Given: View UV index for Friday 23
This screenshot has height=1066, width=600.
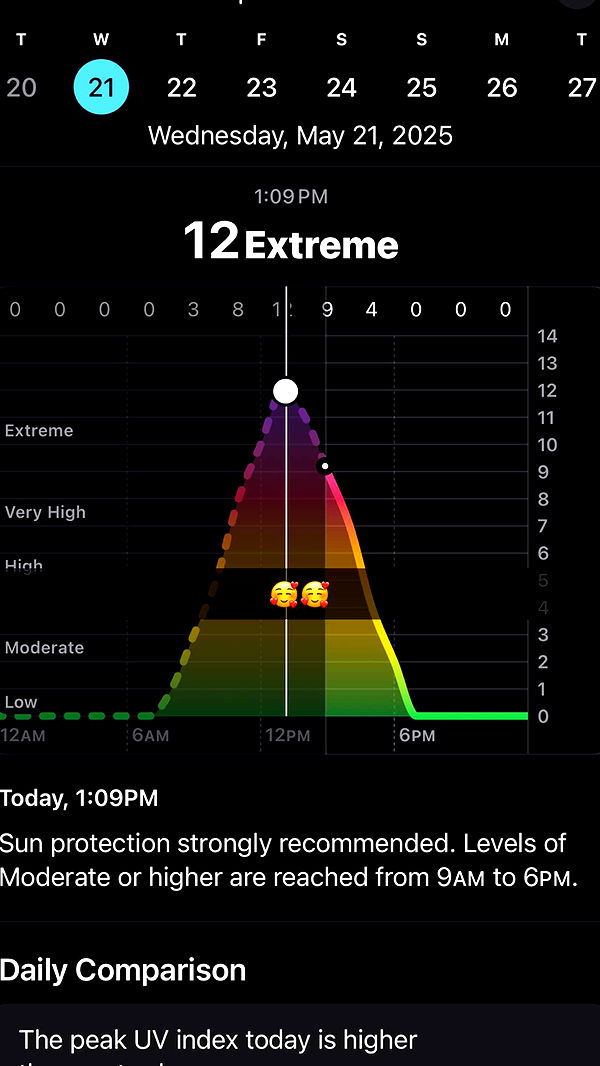Looking at the screenshot, I should point(261,87).
